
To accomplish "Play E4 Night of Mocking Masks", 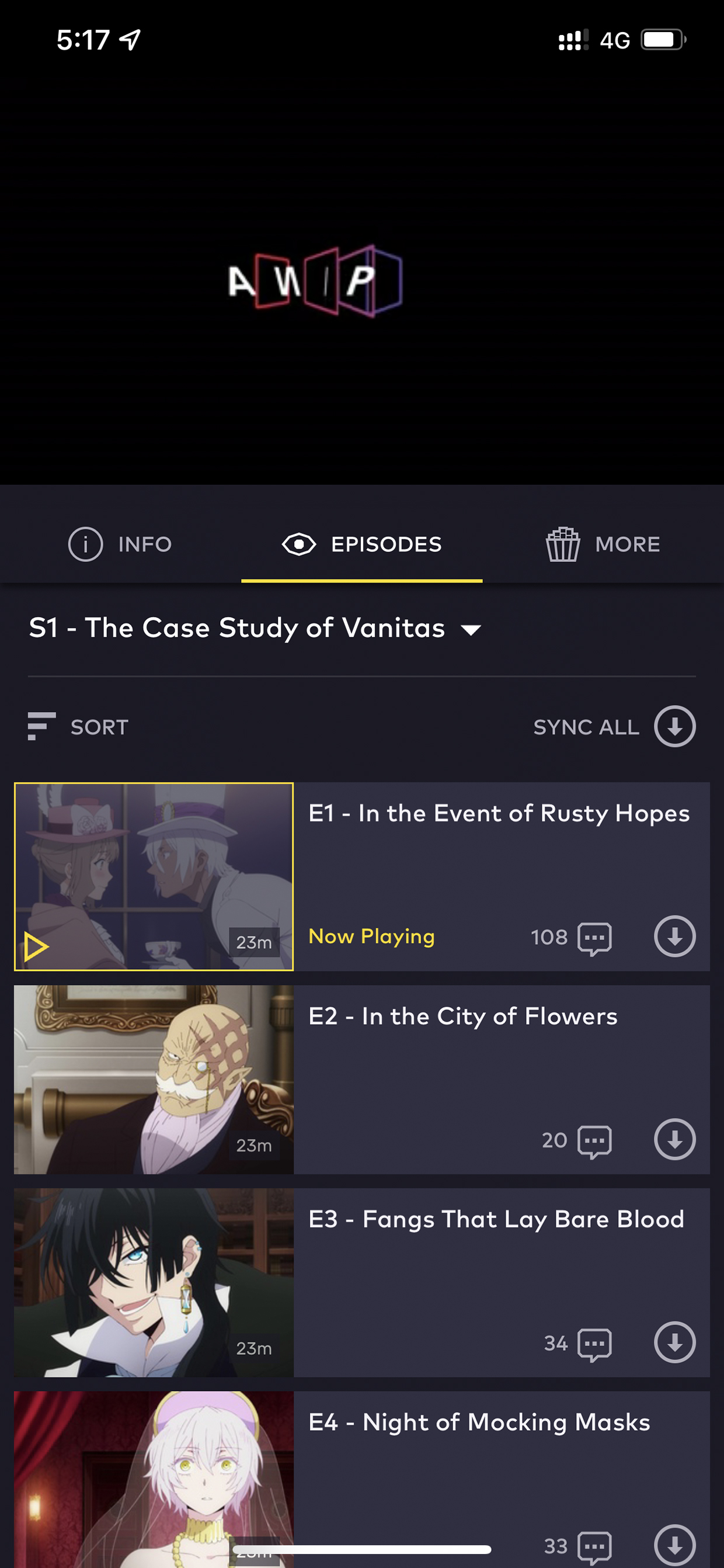I will 154,1479.
